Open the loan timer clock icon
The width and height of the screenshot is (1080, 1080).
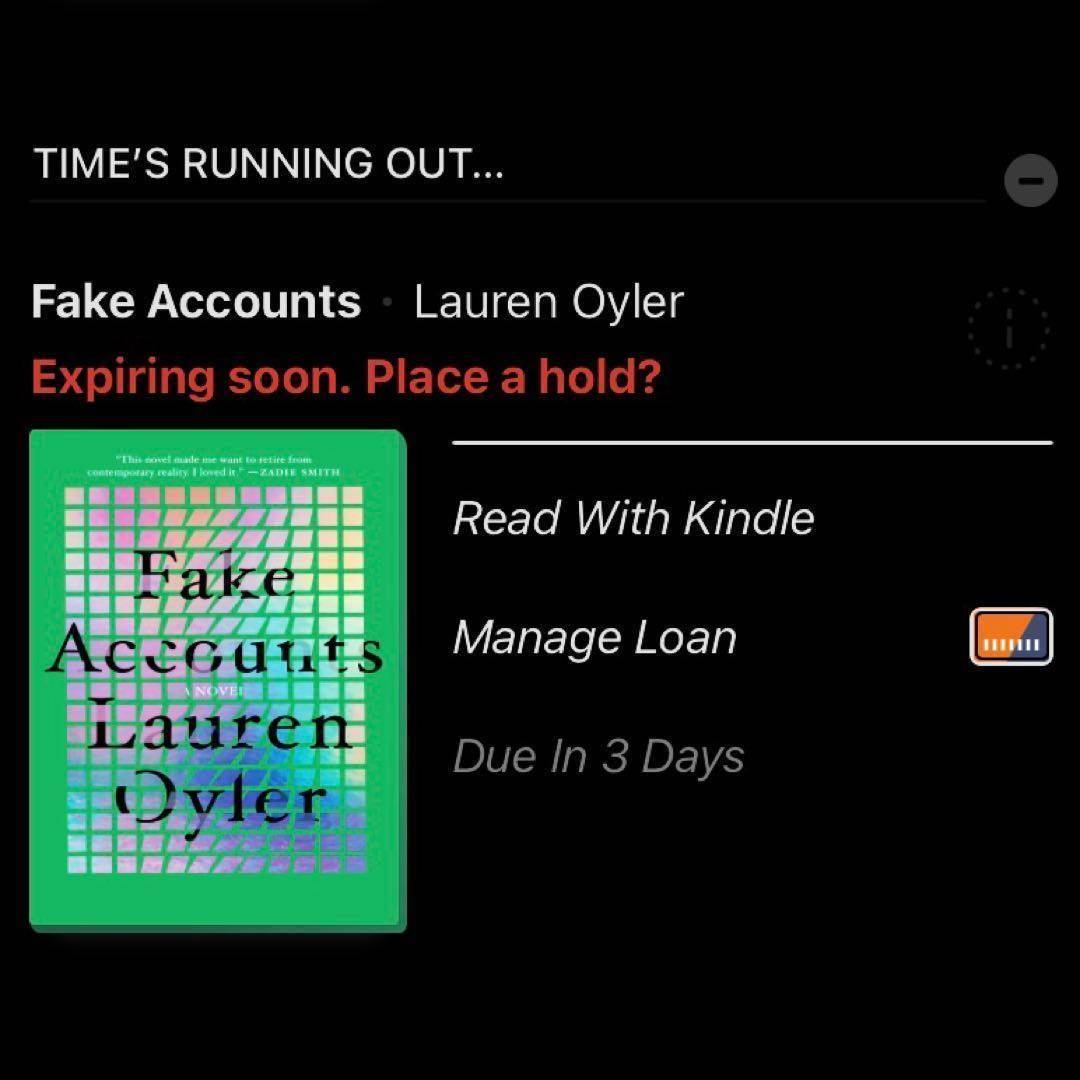tap(1008, 328)
